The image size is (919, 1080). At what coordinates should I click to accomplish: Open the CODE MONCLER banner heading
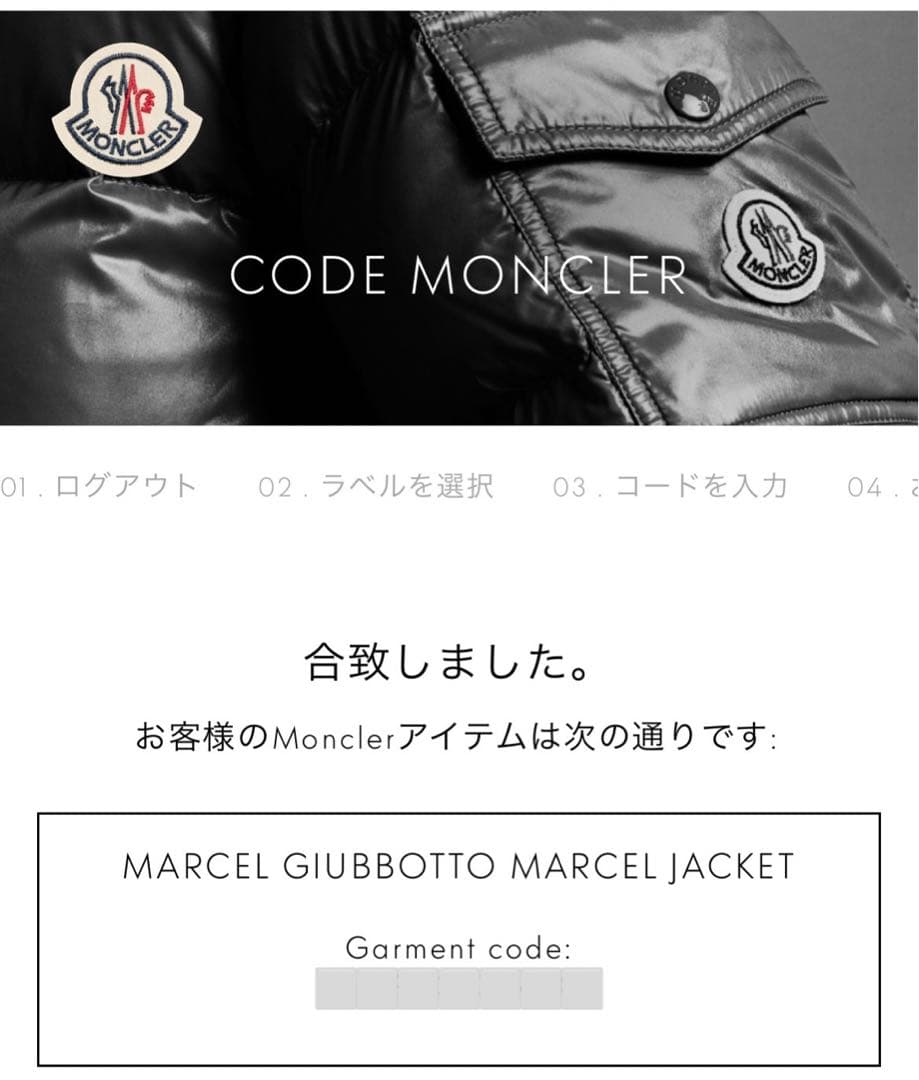(x=459, y=271)
